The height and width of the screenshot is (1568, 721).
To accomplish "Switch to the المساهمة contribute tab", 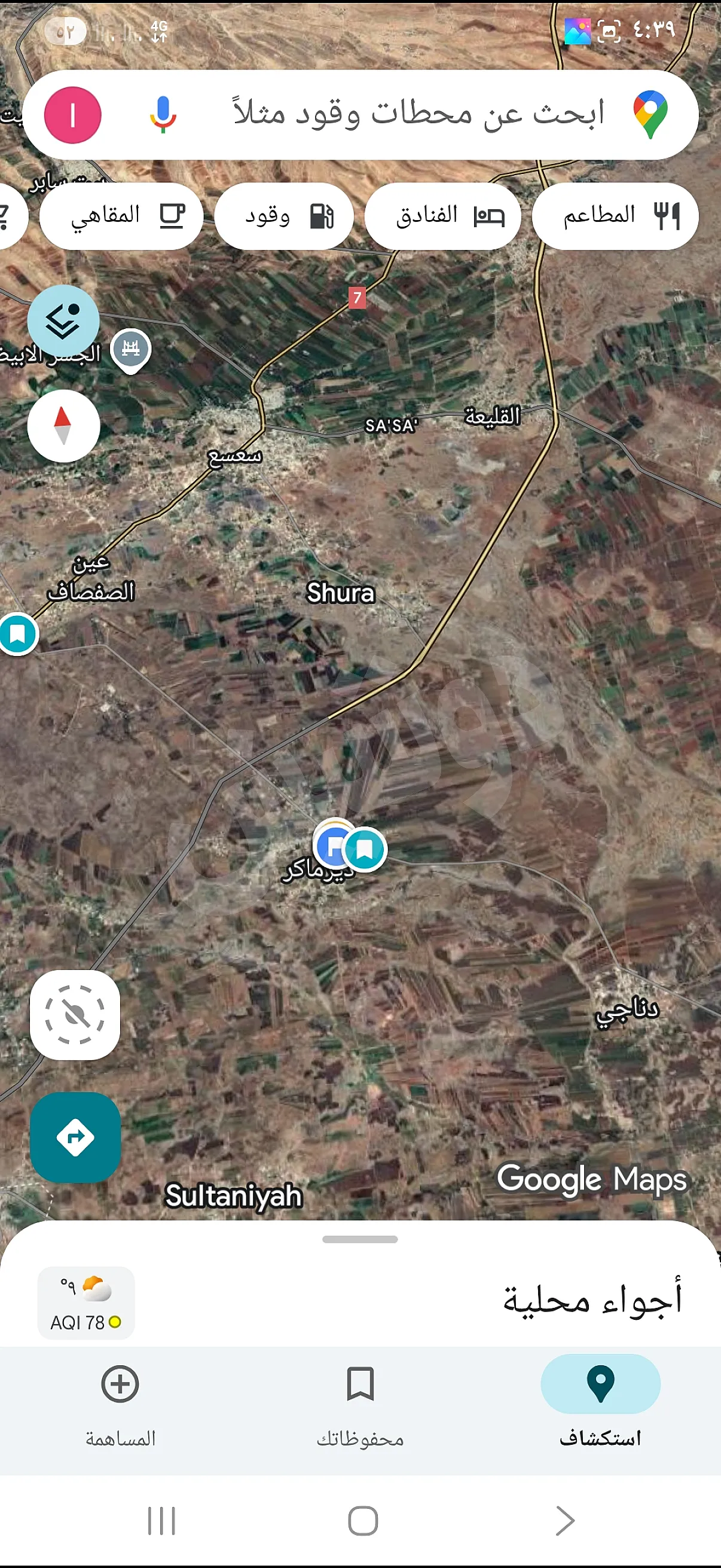I will pos(120,1400).
